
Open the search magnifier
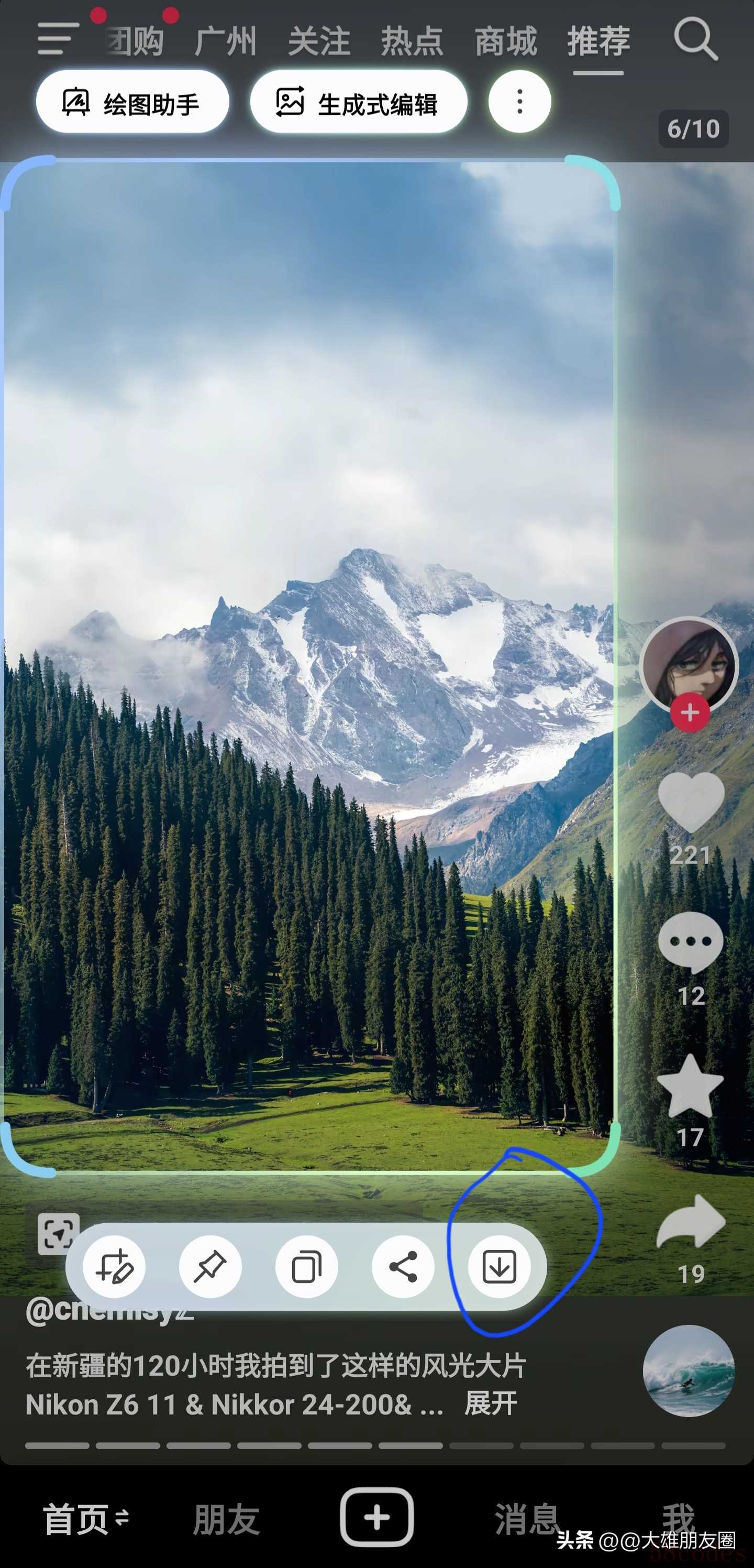[x=695, y=40]
